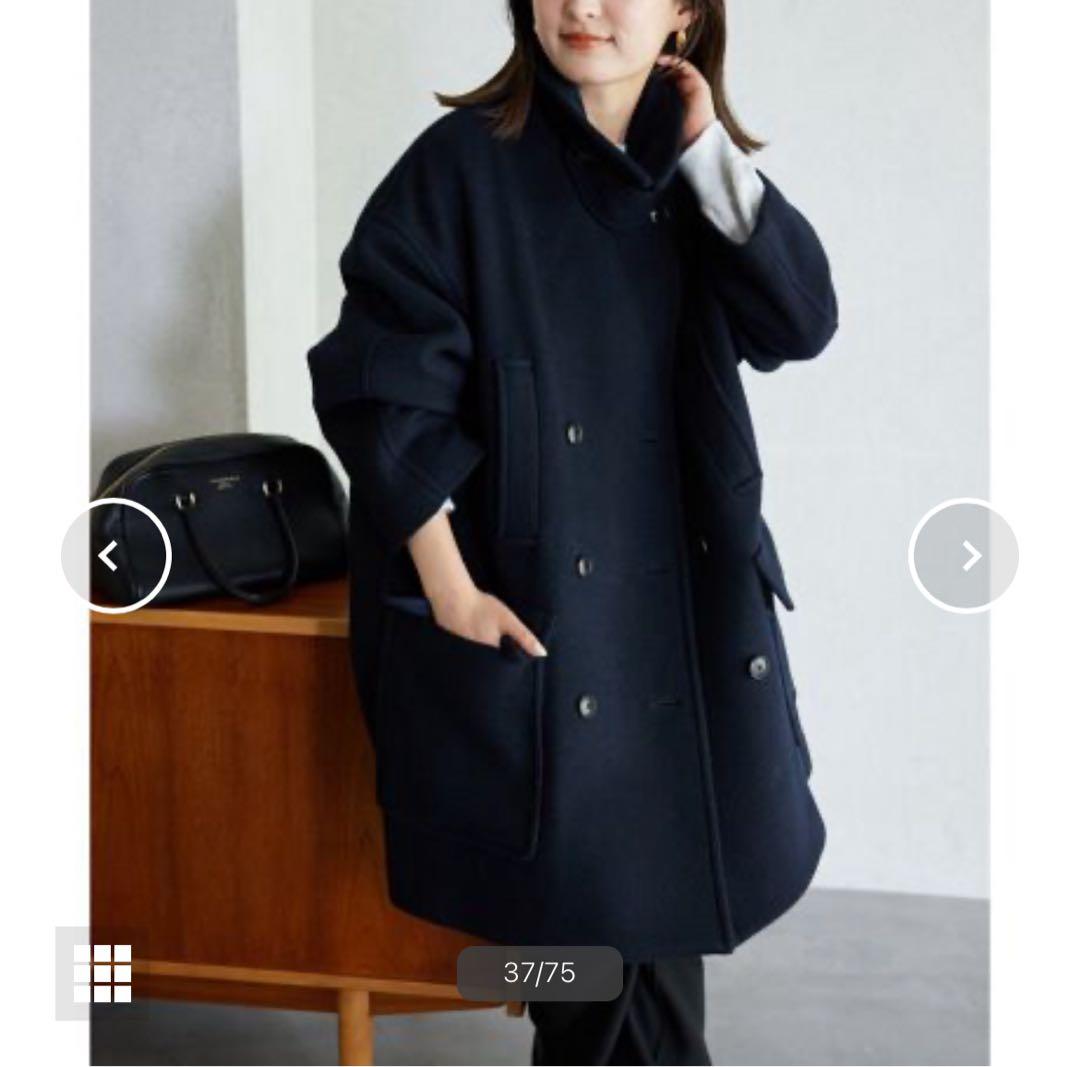Advance to the next product image
The height and width of the screenshot is (1067, 1080).
[964, 555]
